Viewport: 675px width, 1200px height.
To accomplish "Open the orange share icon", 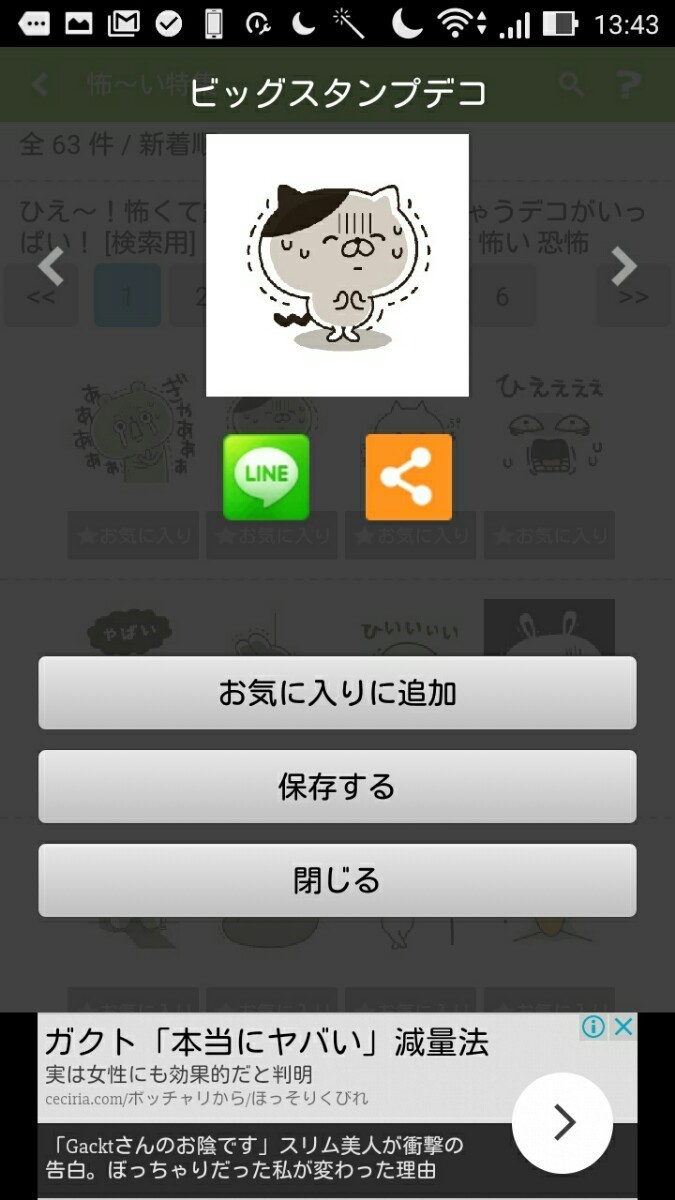I will click(x=408, y=477).
